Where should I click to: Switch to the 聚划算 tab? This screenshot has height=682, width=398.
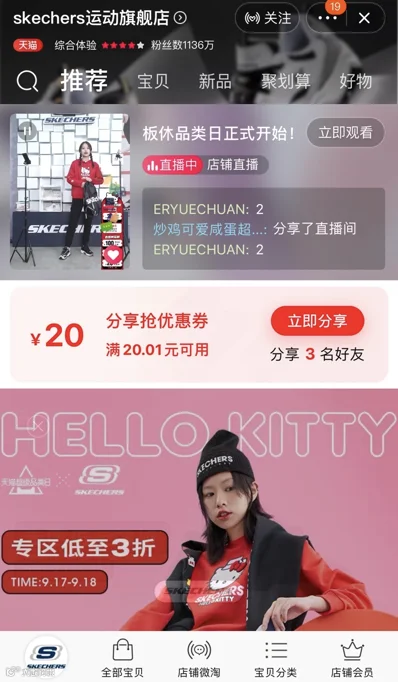286,81
